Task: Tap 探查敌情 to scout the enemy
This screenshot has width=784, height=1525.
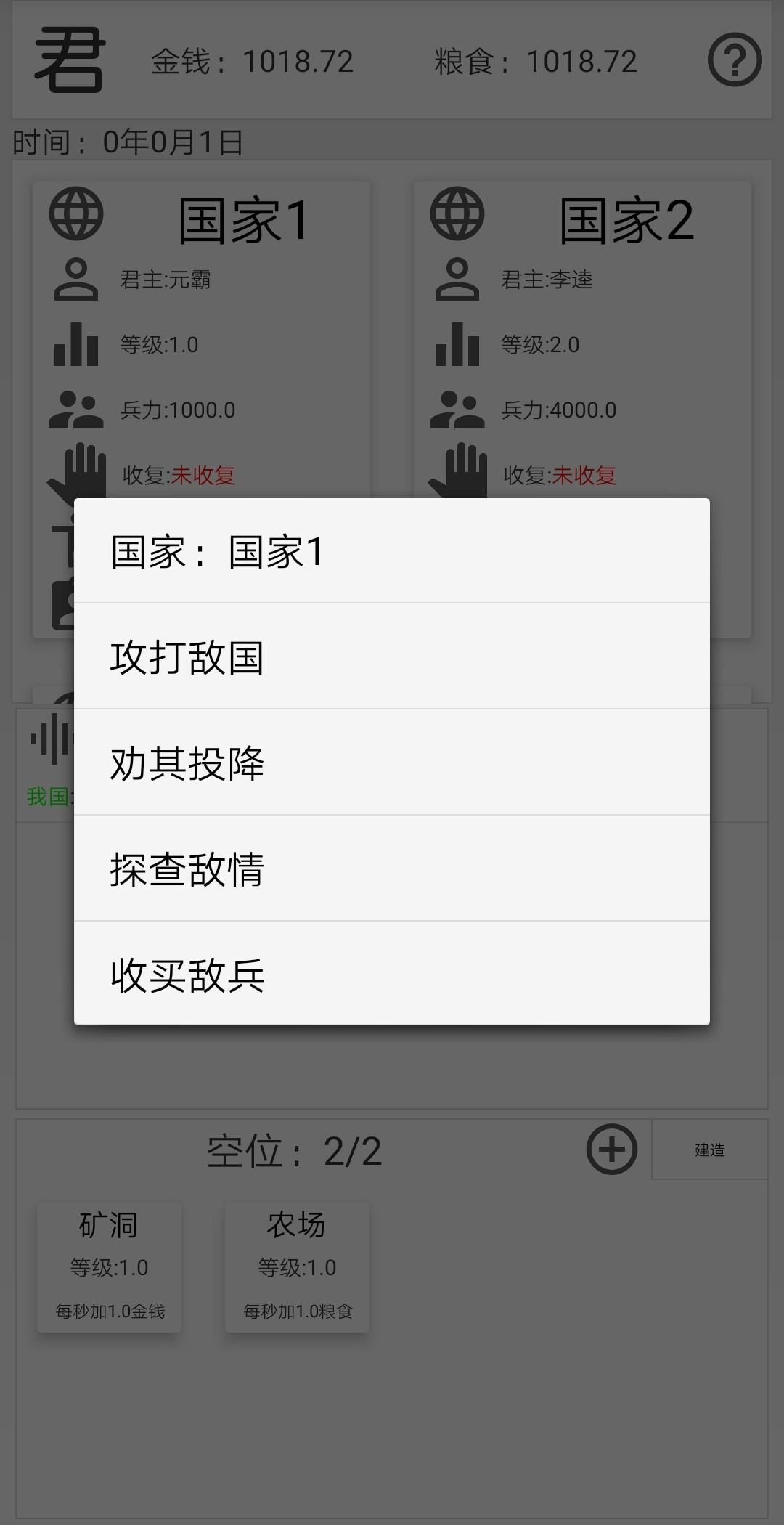Action: [x=392, y=869]
